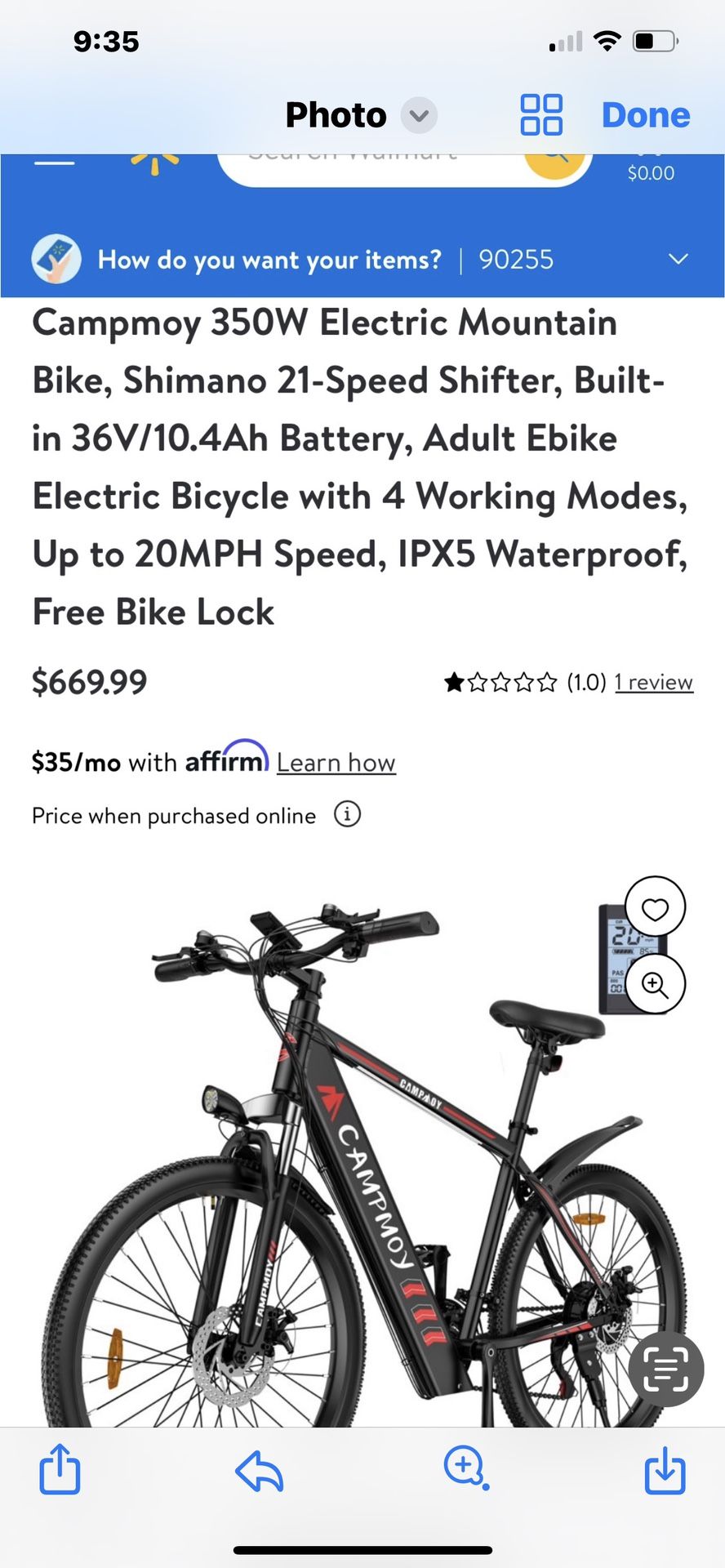Tap the share icon in bottom toolbar
Viewport: 725px width, 1568px height.
(58, 1470)
